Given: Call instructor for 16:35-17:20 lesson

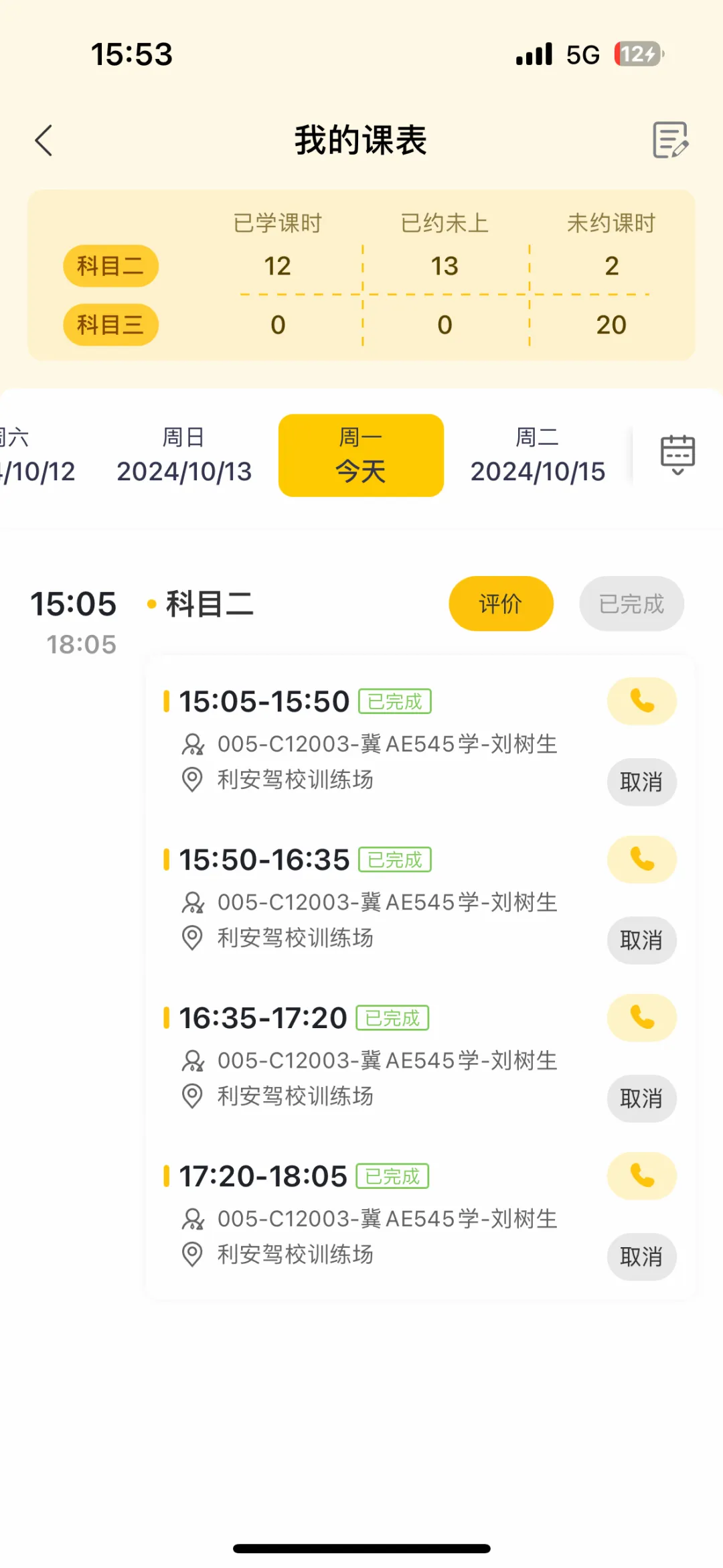Looking at the screenshot, I should pos(641,1018).
